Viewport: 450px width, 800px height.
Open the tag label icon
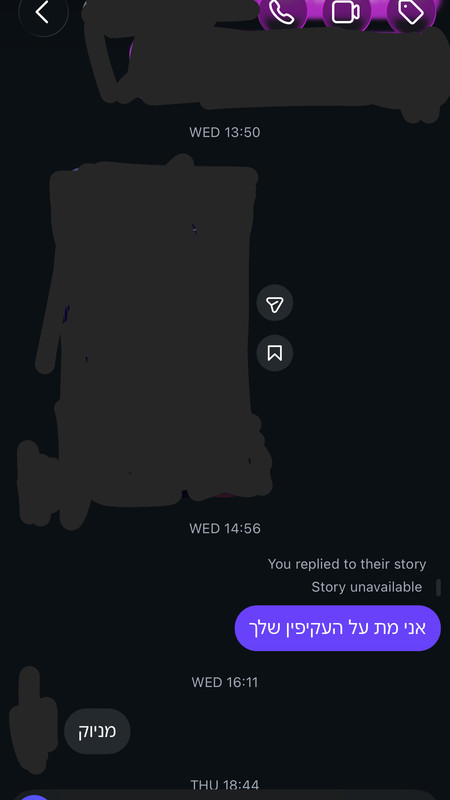tap(411, 12)
